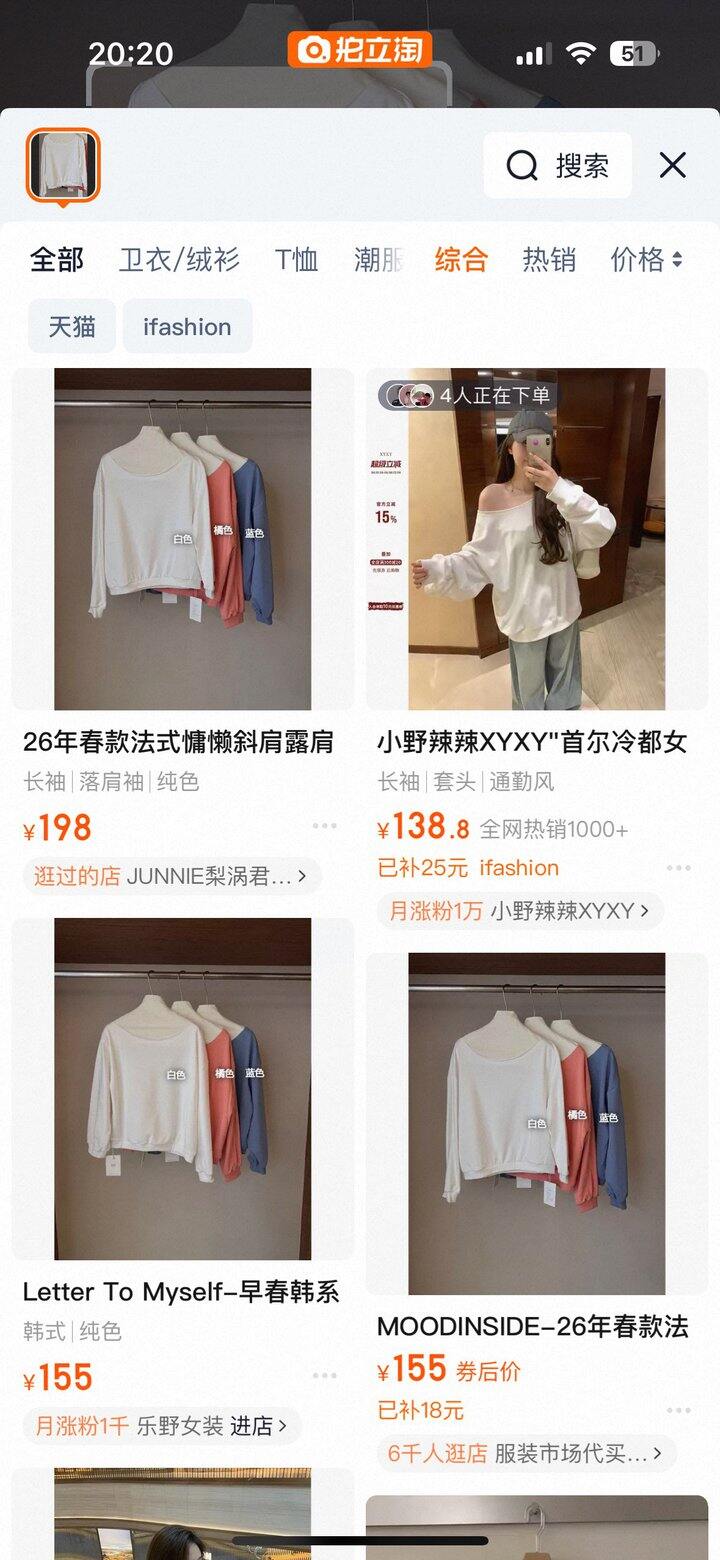Switch to the 卫衣/绒衫 category tab
This screenshot has width=720, height=1560.
(179, 260)
